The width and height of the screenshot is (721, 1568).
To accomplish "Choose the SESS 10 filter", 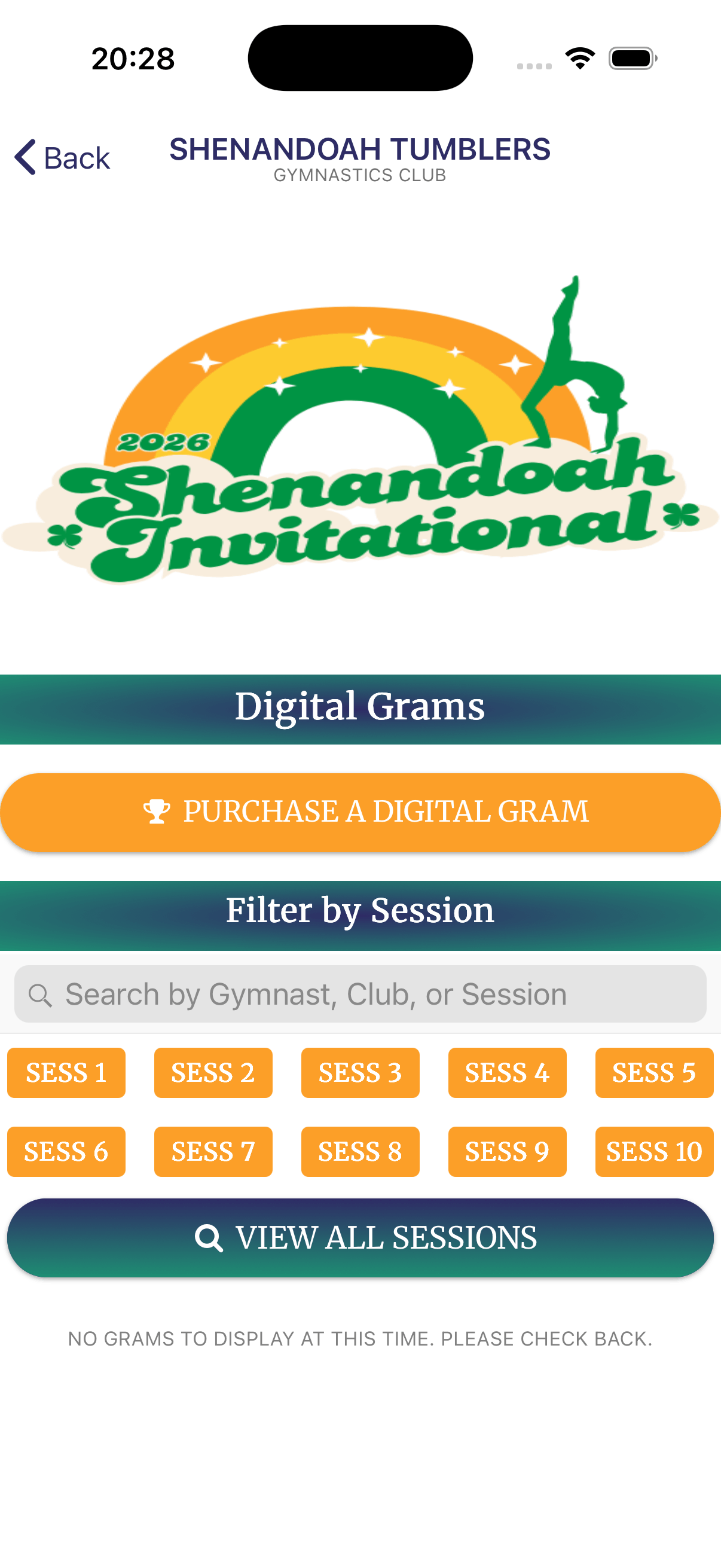I will click(654, 1152).
